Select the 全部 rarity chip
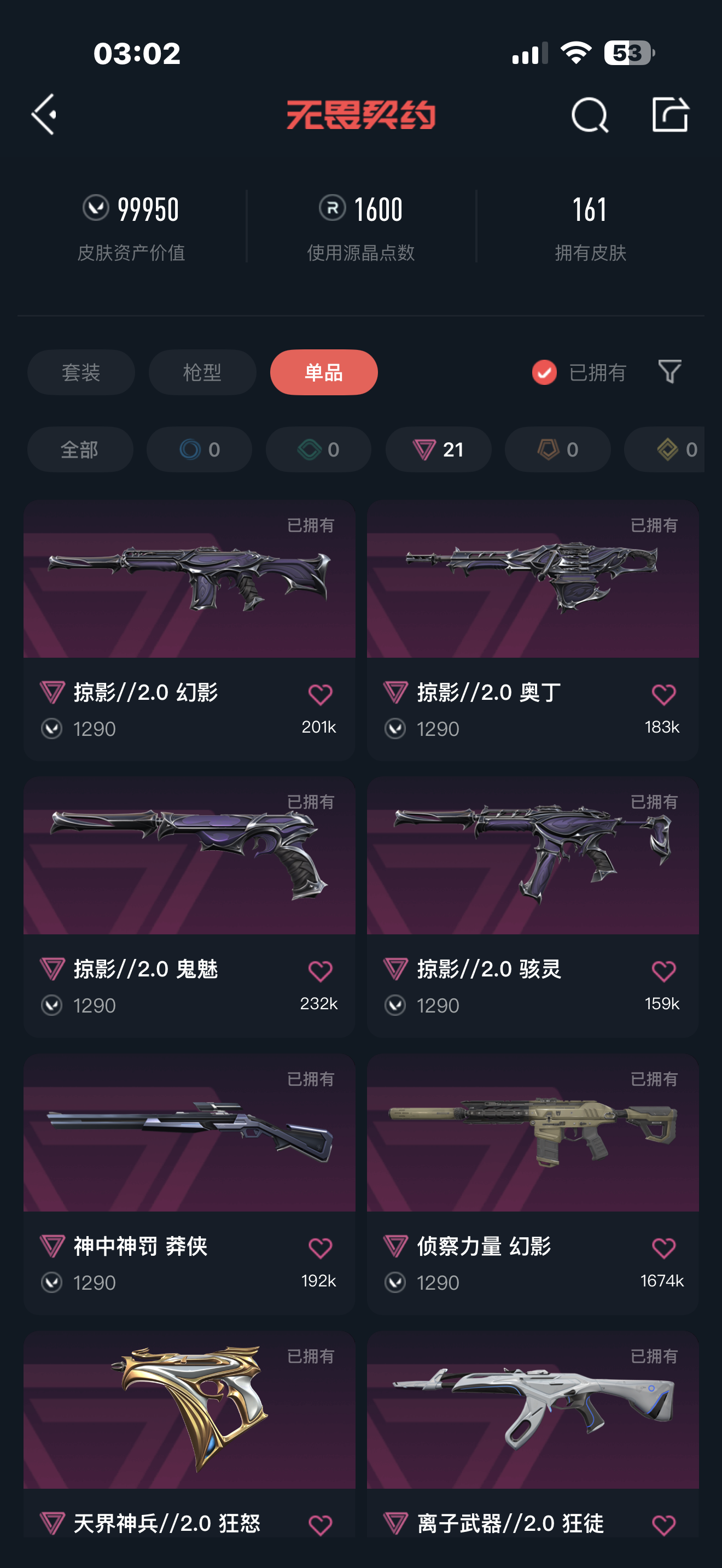722x1568 pixels. click(x=80, y=449)
